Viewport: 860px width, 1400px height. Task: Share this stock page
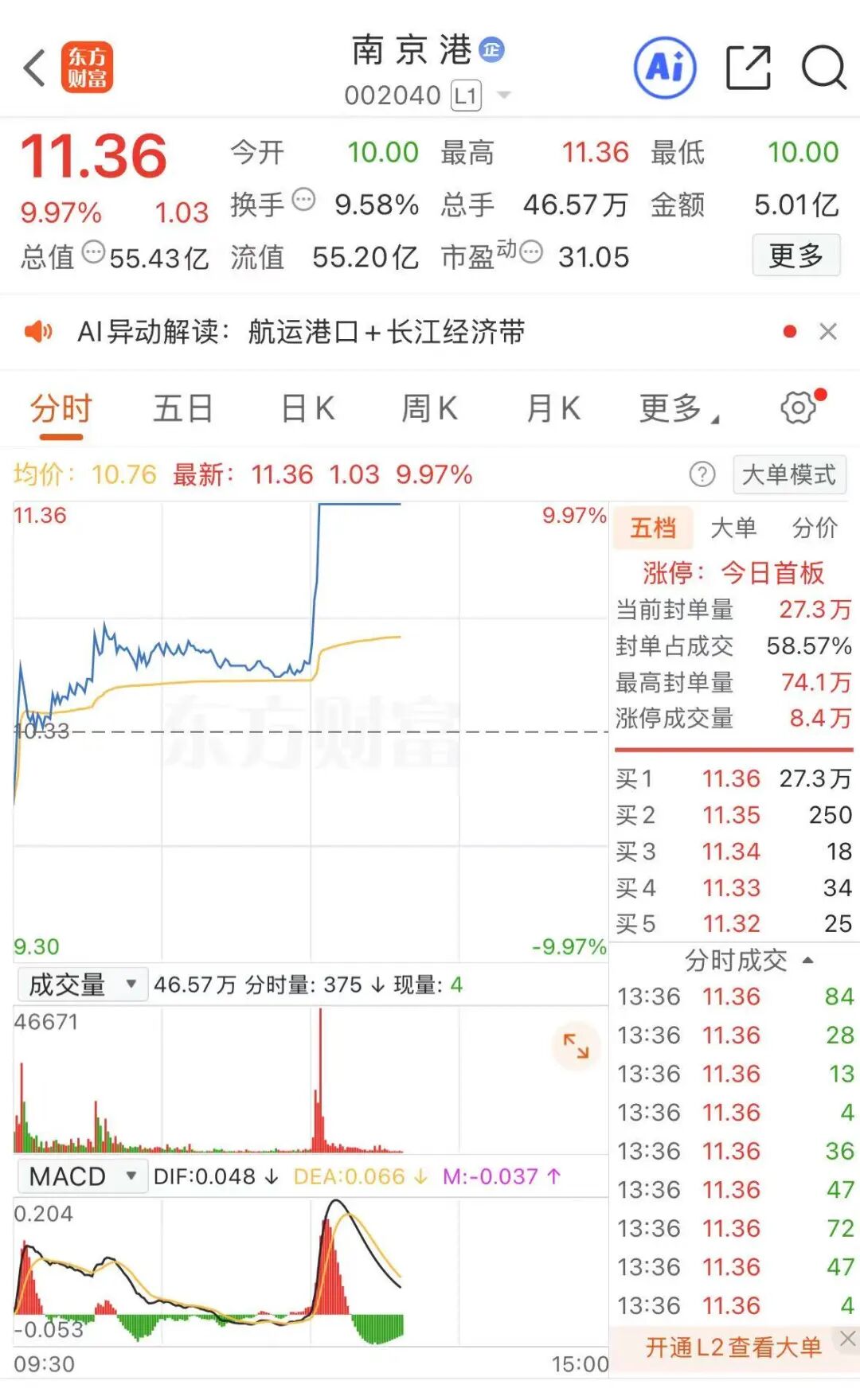(748, 68)
